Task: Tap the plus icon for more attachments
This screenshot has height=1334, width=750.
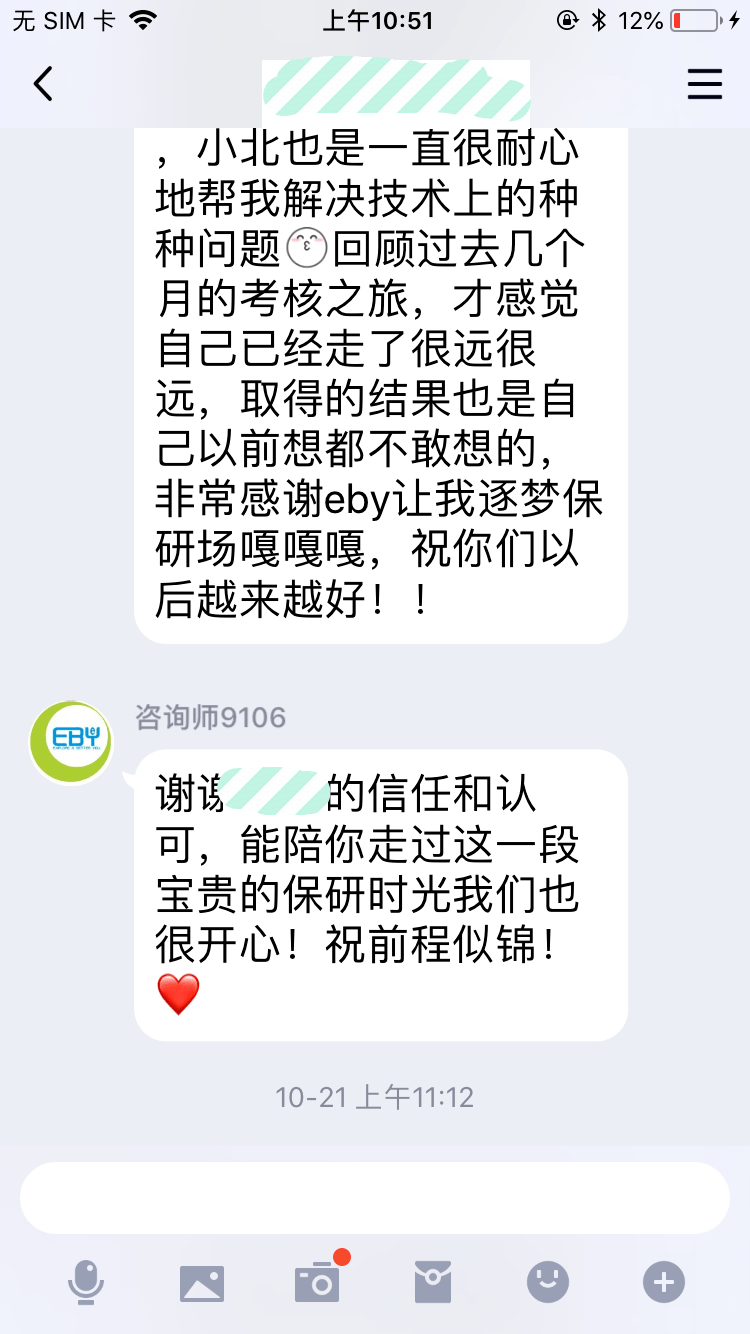Action: click(663, 1281)
